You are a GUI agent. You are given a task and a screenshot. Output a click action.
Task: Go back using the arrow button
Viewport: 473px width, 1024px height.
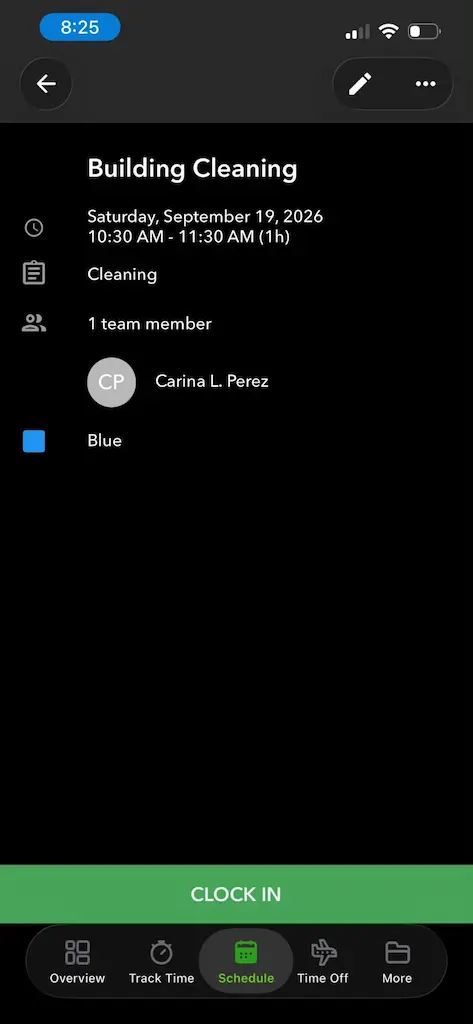46,84
